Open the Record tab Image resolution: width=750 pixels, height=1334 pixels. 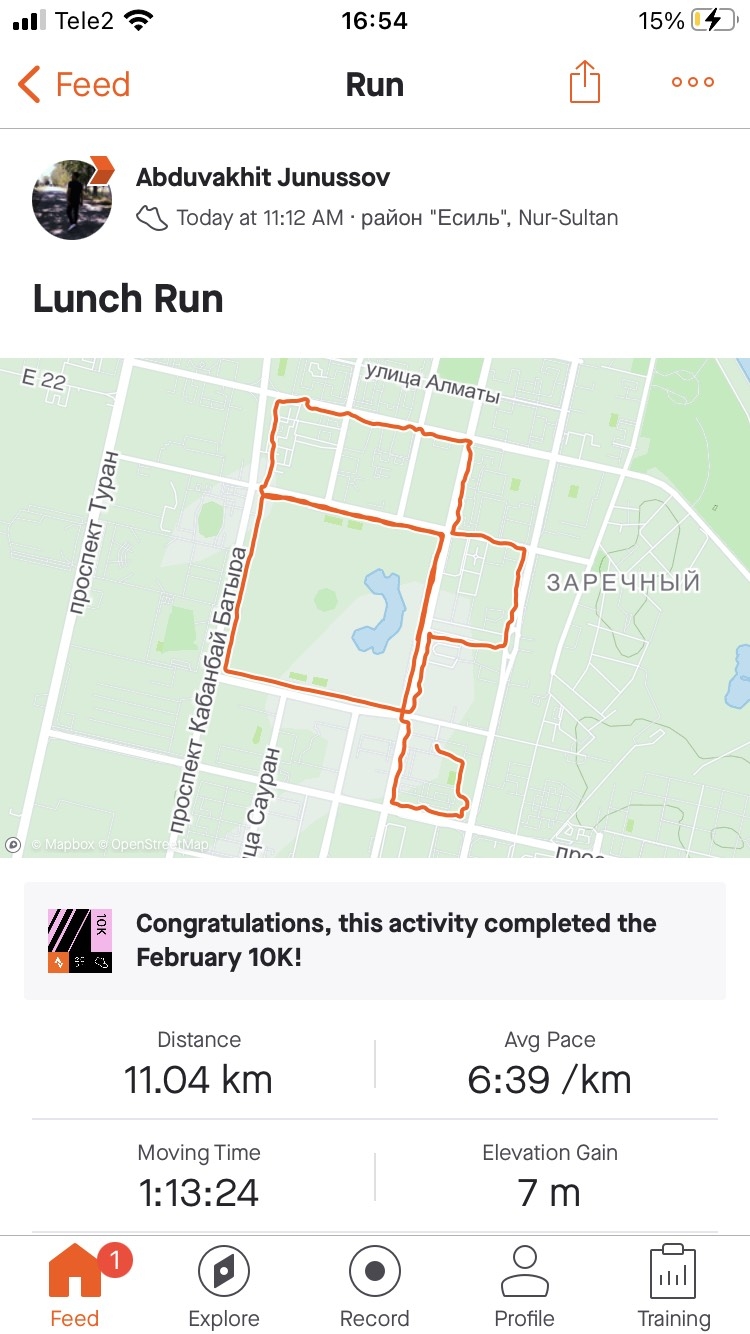(x=375, y=1284)
